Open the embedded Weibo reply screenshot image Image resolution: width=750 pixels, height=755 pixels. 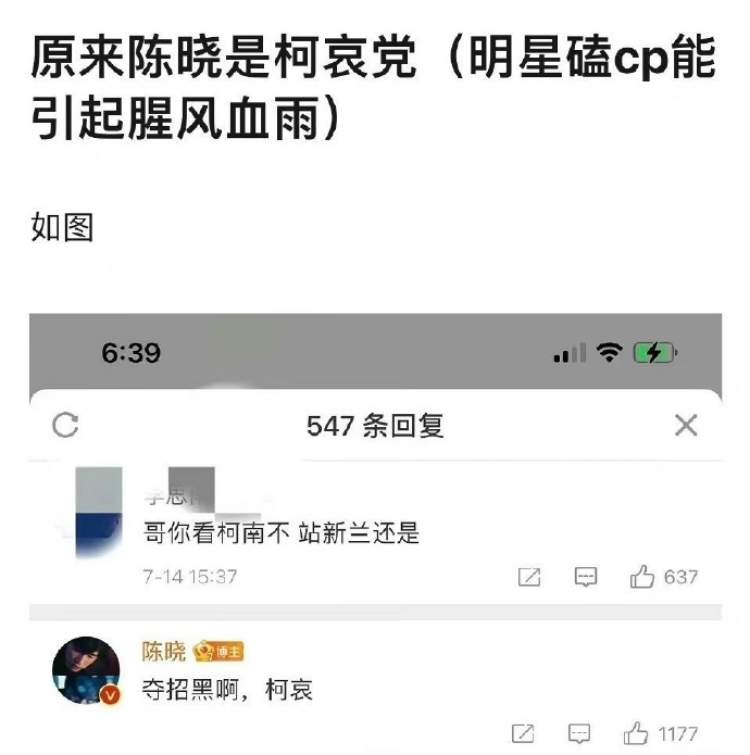375,534
